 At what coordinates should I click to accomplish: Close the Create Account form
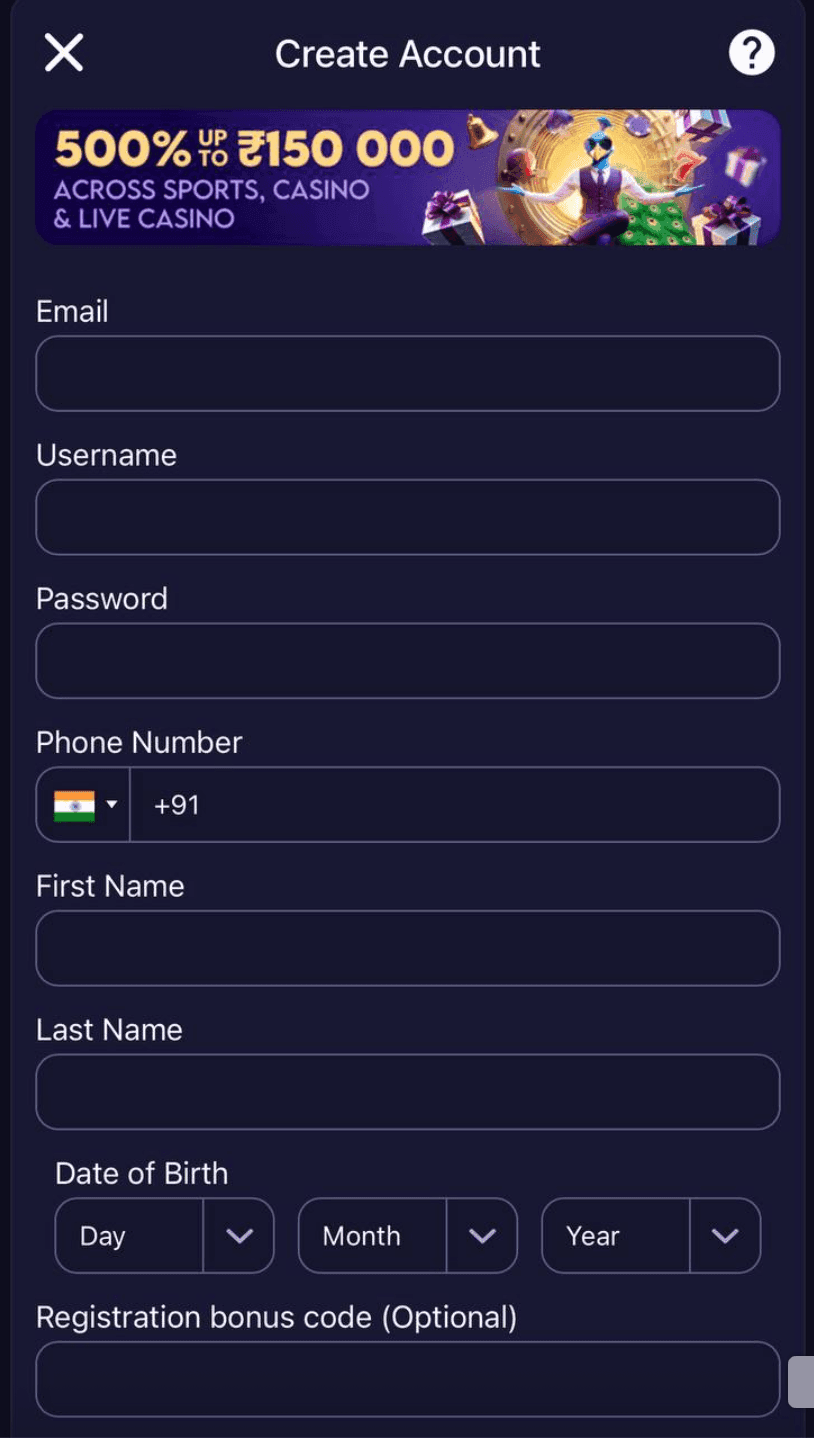[x=63, y=53]
